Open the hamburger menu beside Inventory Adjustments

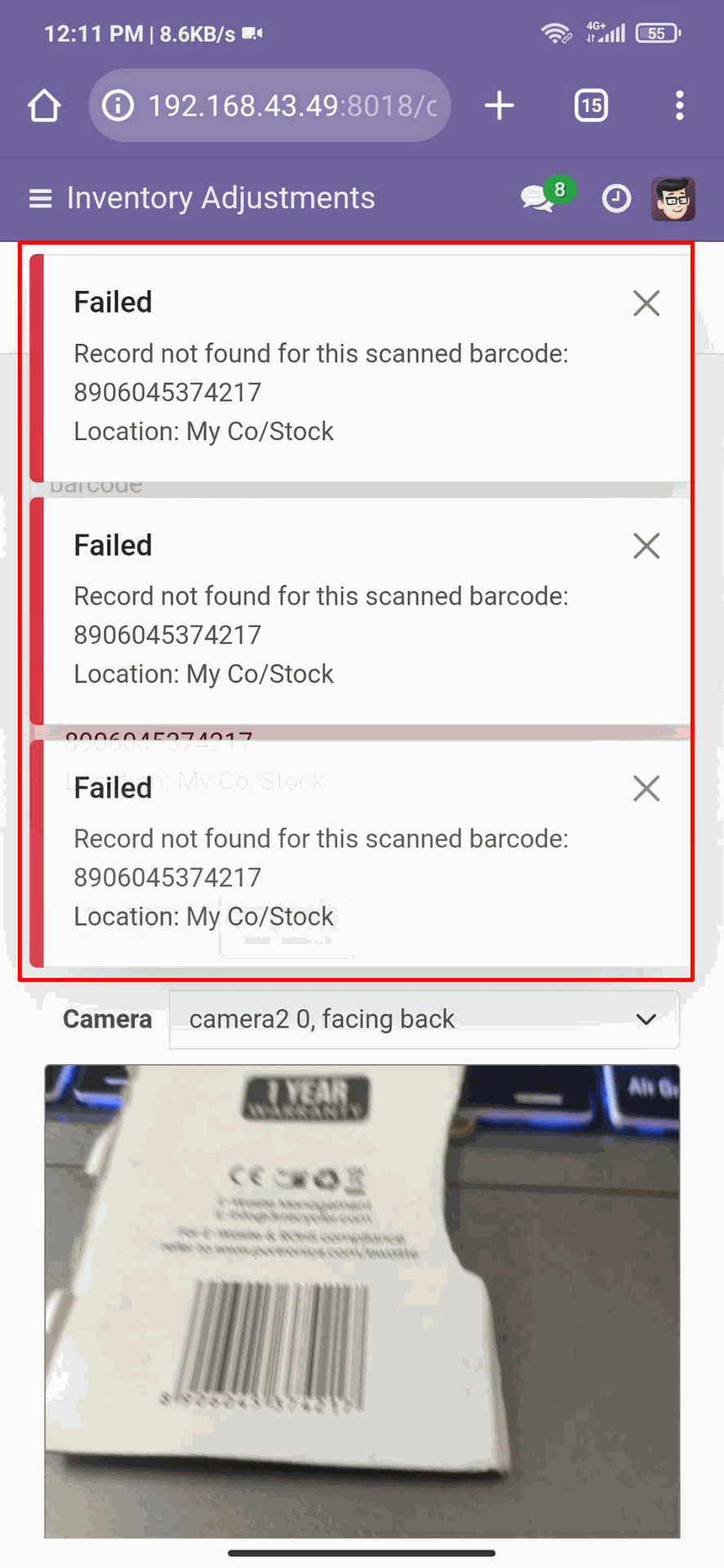pos(40,198)
